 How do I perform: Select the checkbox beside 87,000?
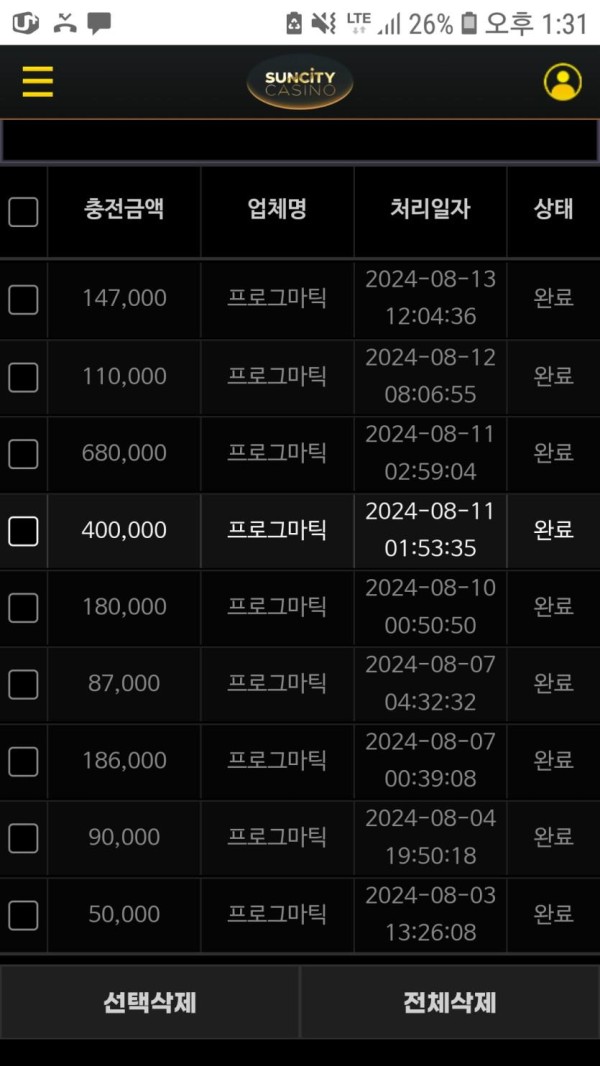point(23,684)
